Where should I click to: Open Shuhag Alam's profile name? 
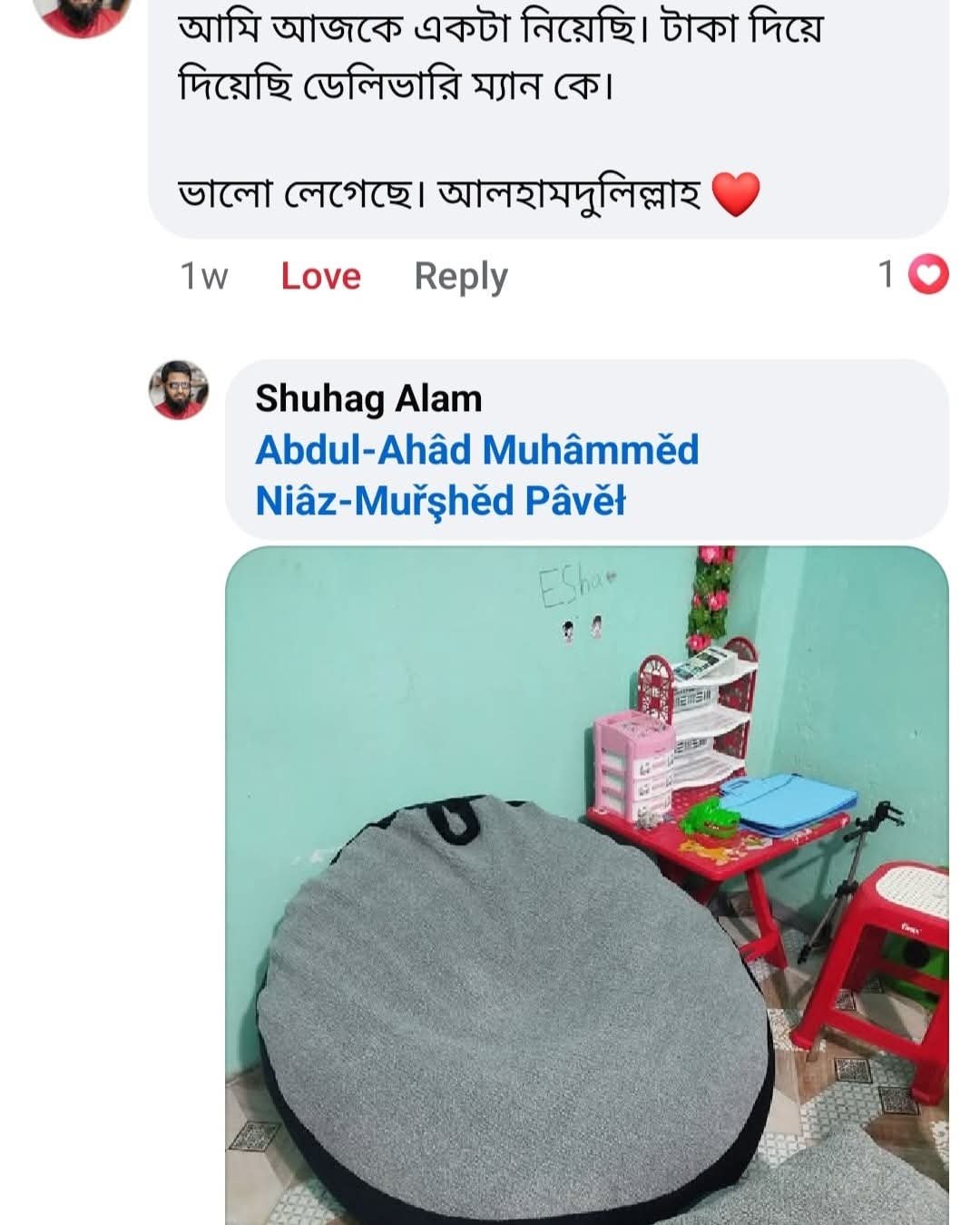(367, 398)
